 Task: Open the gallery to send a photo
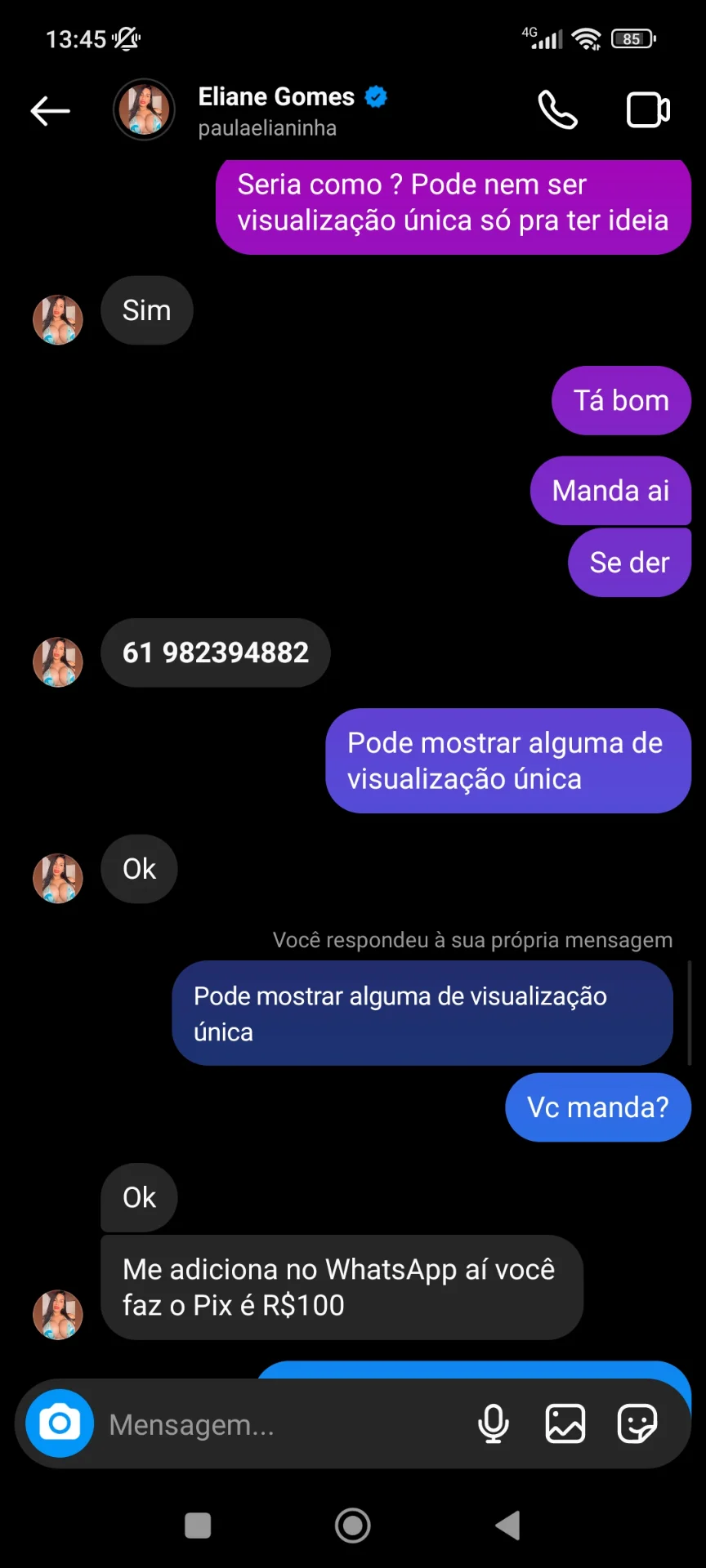[x=565, y=1424]
